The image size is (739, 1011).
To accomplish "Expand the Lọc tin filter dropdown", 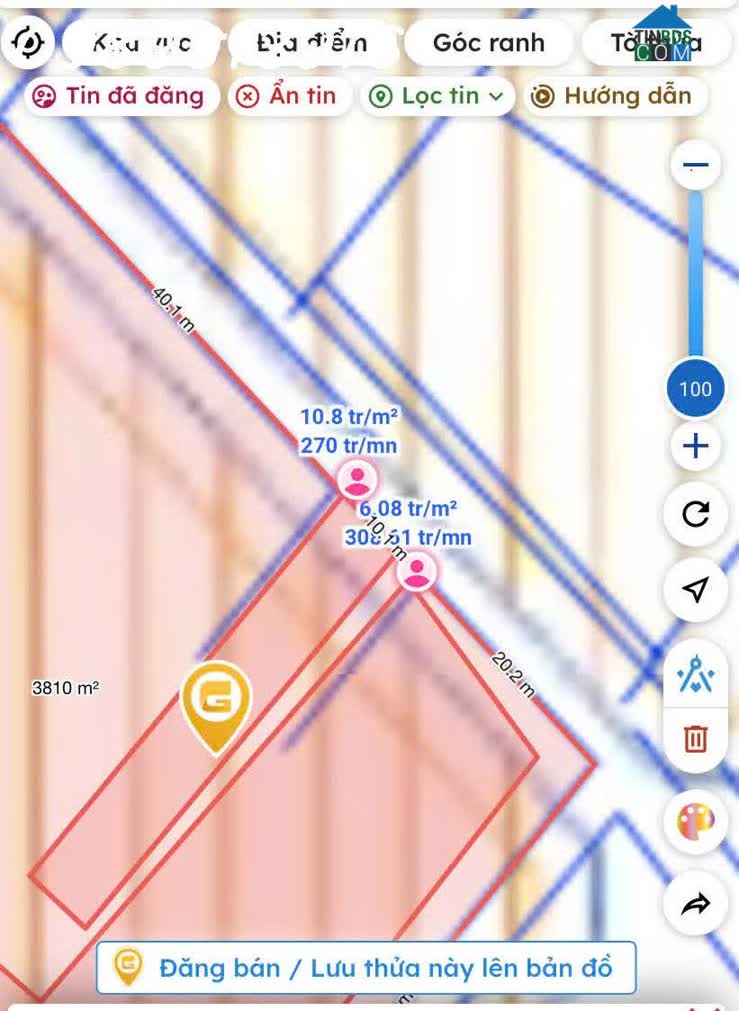I will click(x=438, y=96).
